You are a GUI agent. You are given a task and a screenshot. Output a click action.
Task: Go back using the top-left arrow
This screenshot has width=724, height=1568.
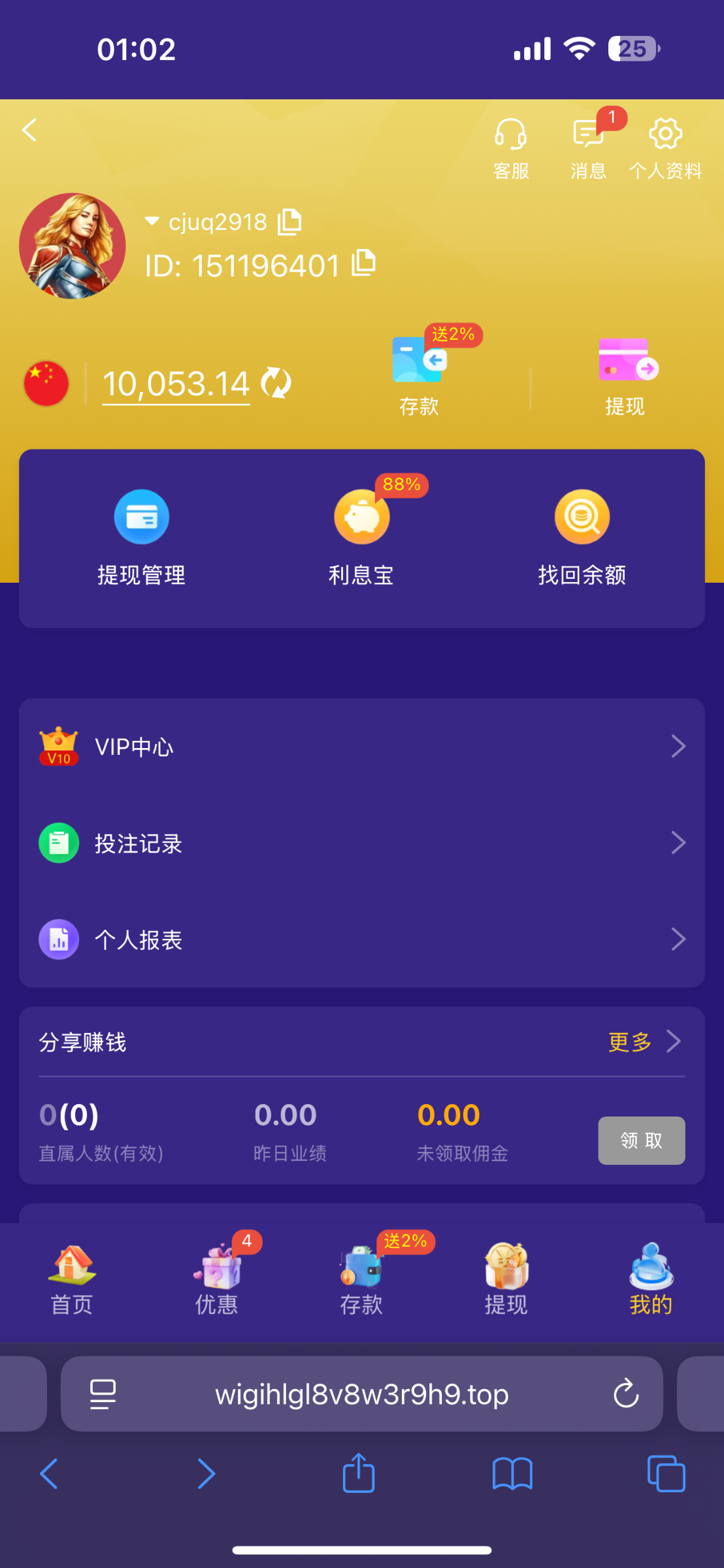(x=30, y=130)
